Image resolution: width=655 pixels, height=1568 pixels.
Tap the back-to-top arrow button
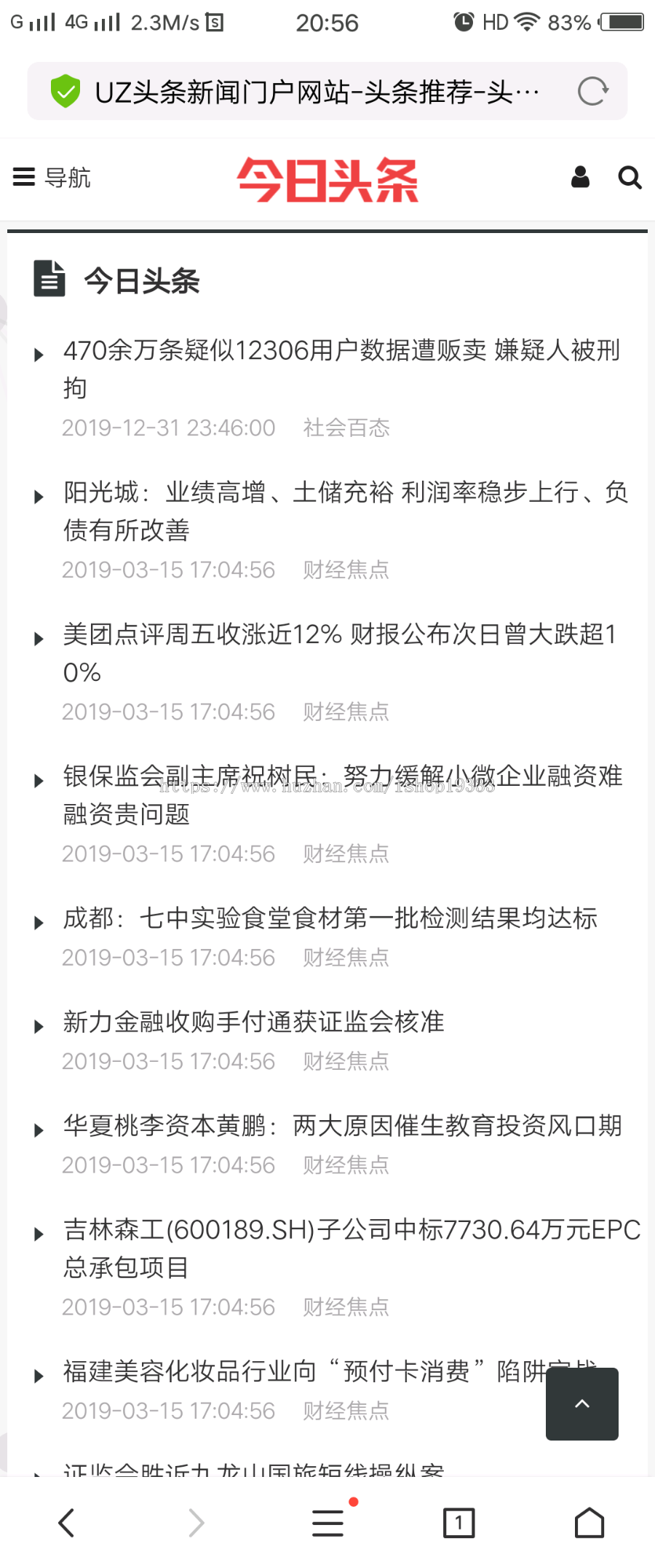pos(581,1404)
